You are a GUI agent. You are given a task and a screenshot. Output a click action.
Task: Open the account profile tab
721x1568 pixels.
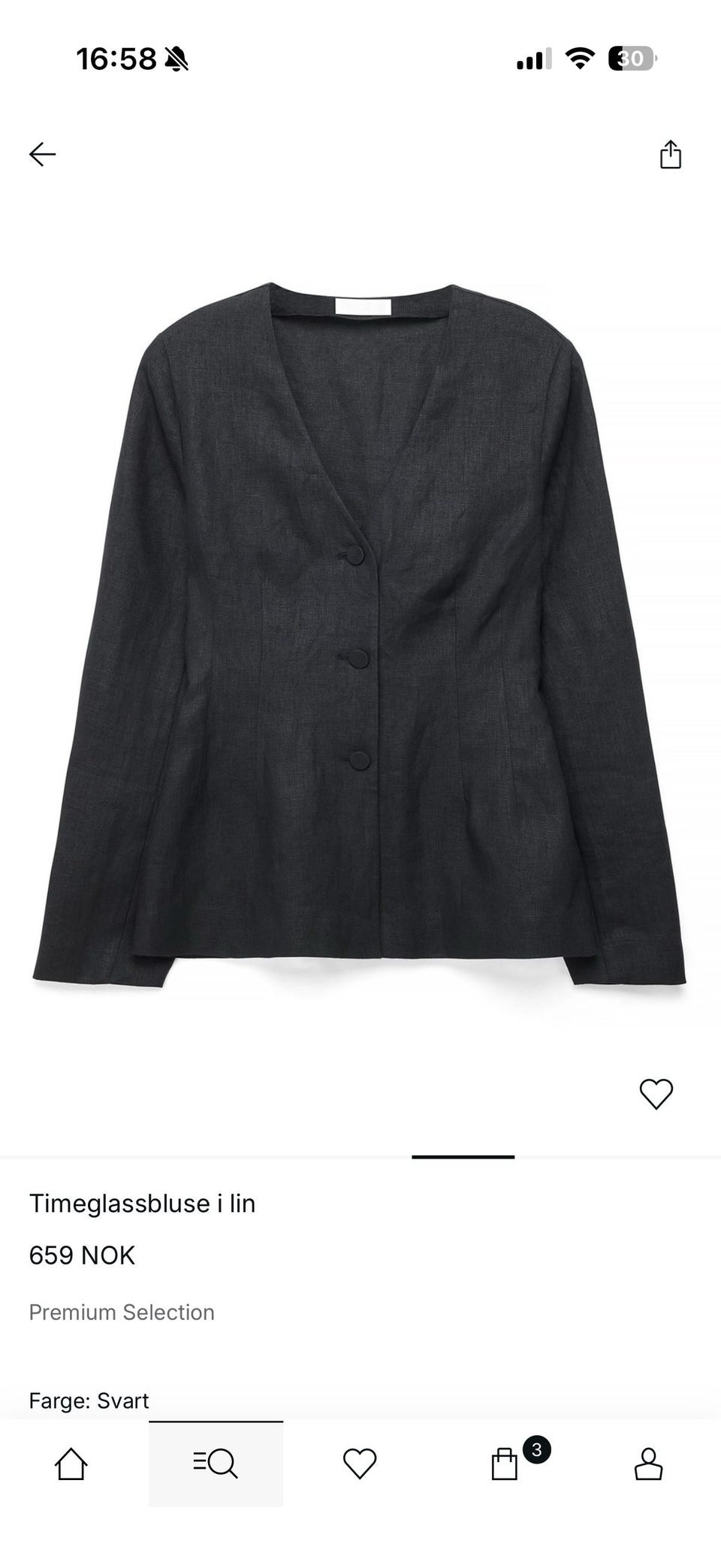click(648, 1464)
